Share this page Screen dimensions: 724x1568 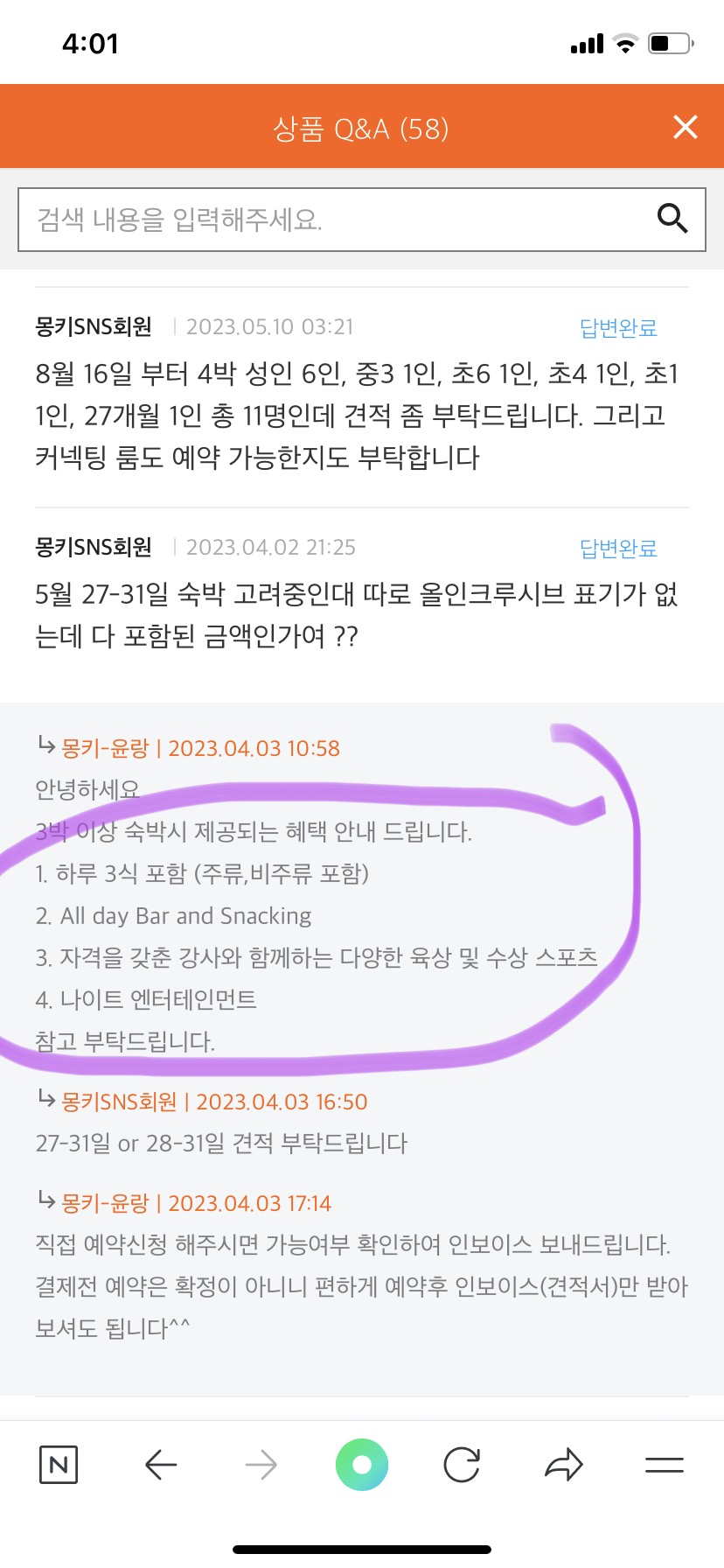click(563, 1465)
